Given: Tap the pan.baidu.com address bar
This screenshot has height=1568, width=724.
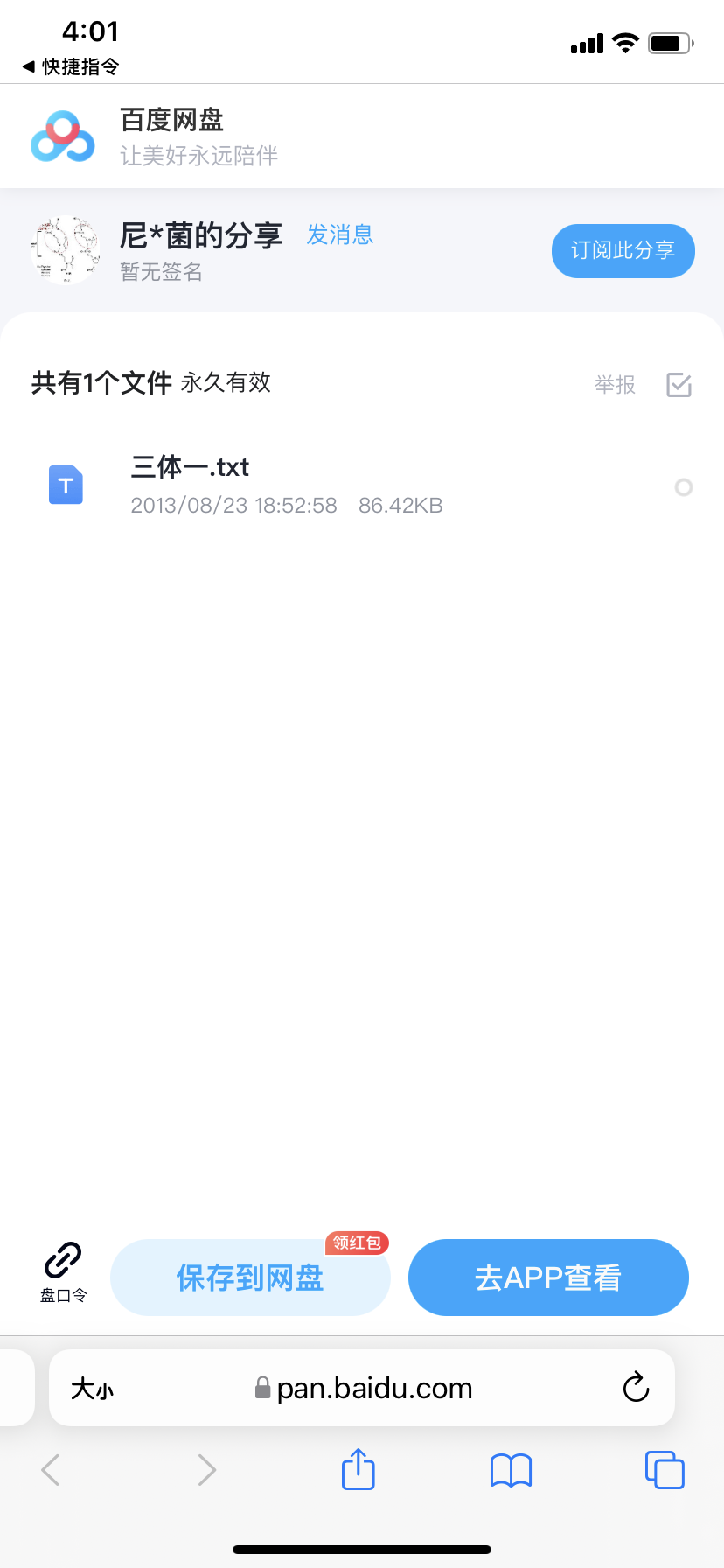Looking at the screenshot, I should [374, 1389].
